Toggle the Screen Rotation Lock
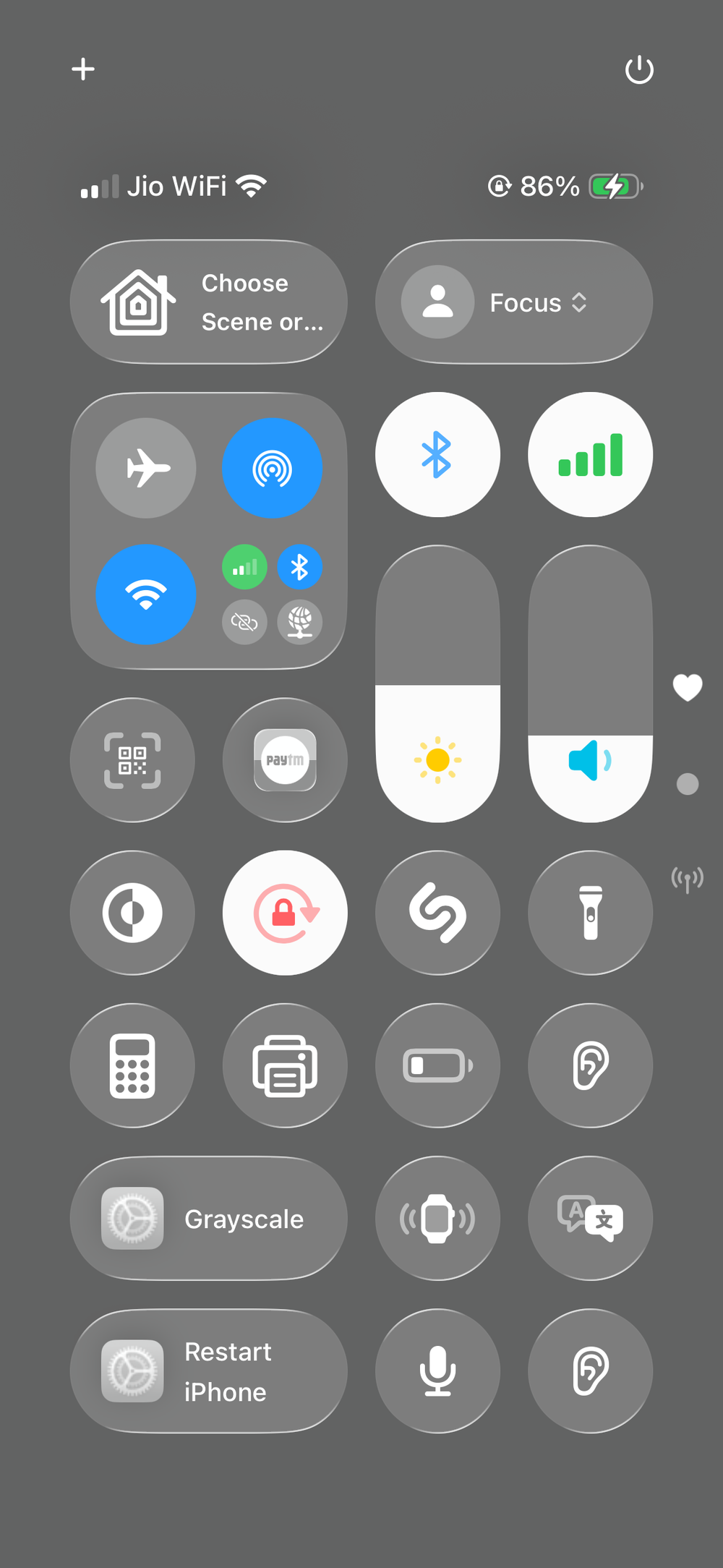 pyautogui.click(x=284, y=913)
